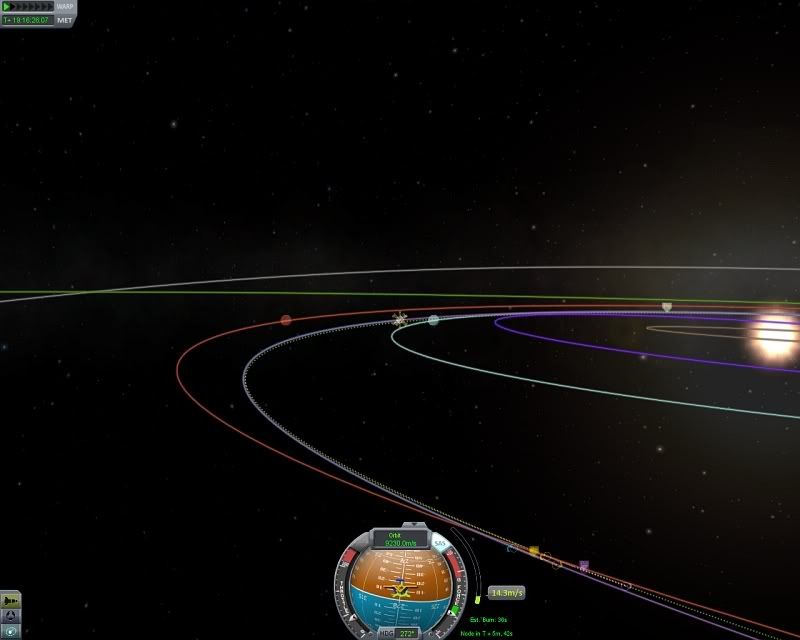Select the vessel icon on the orbit line

coord(400,319)
